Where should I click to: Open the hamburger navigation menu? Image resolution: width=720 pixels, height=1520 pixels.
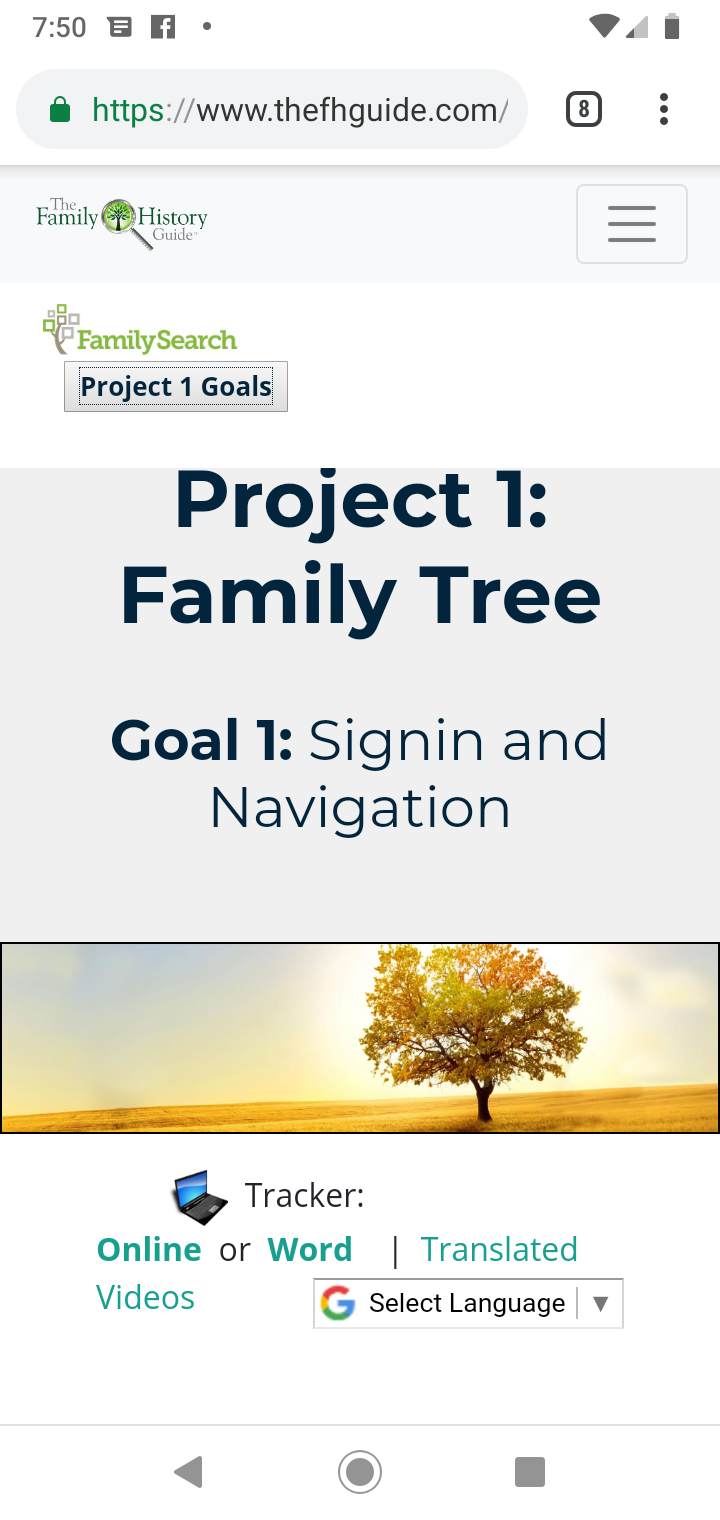click(631, 224)
